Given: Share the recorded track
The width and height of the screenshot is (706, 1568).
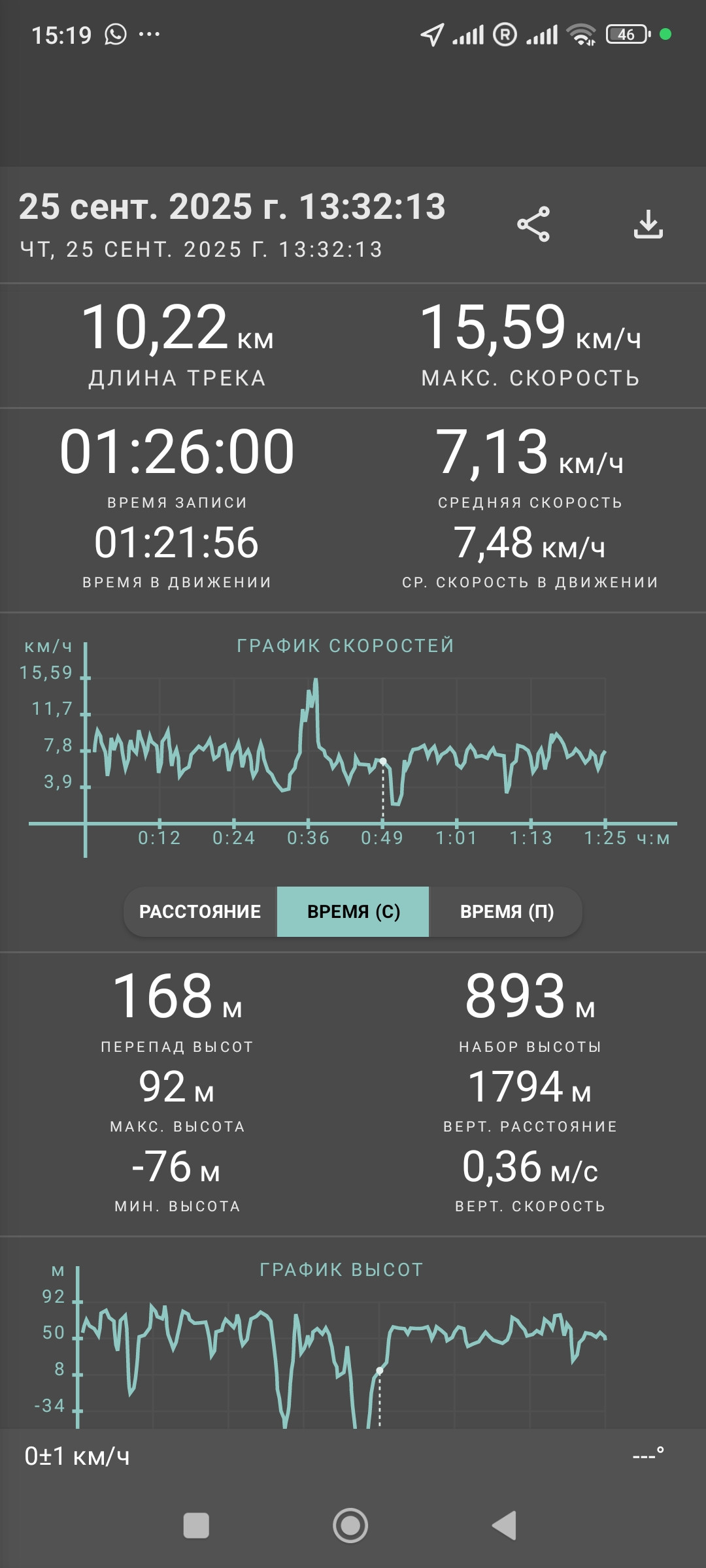Looking at the screenshot, I should pyautogui.click(x=533, y=225).
